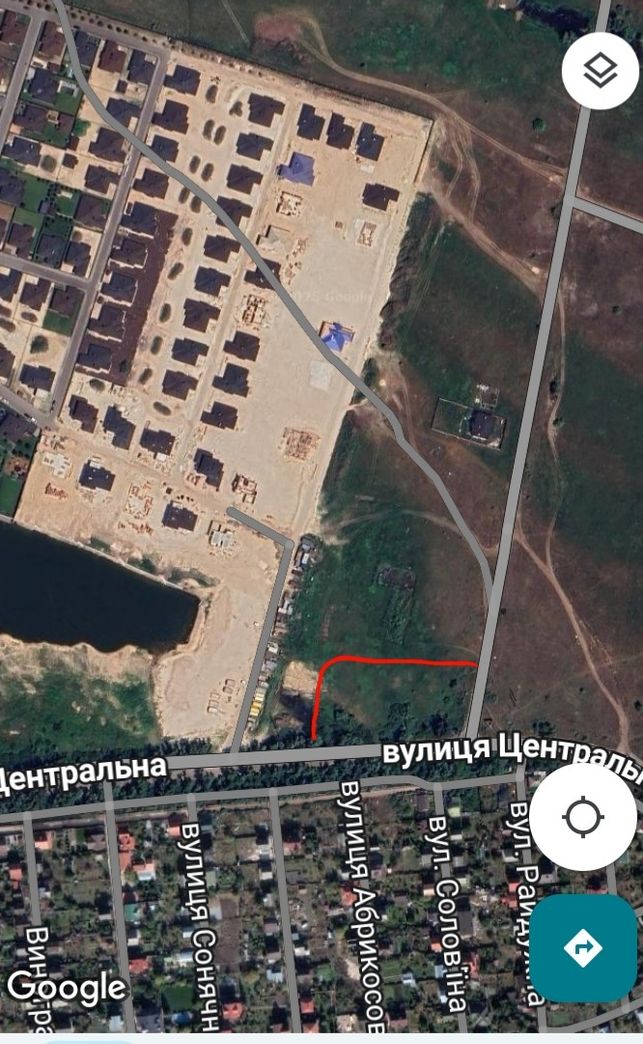The height and width of the screenshot is (1044, 643).
Task: Center map on my location
Action: tap(583, 816)
